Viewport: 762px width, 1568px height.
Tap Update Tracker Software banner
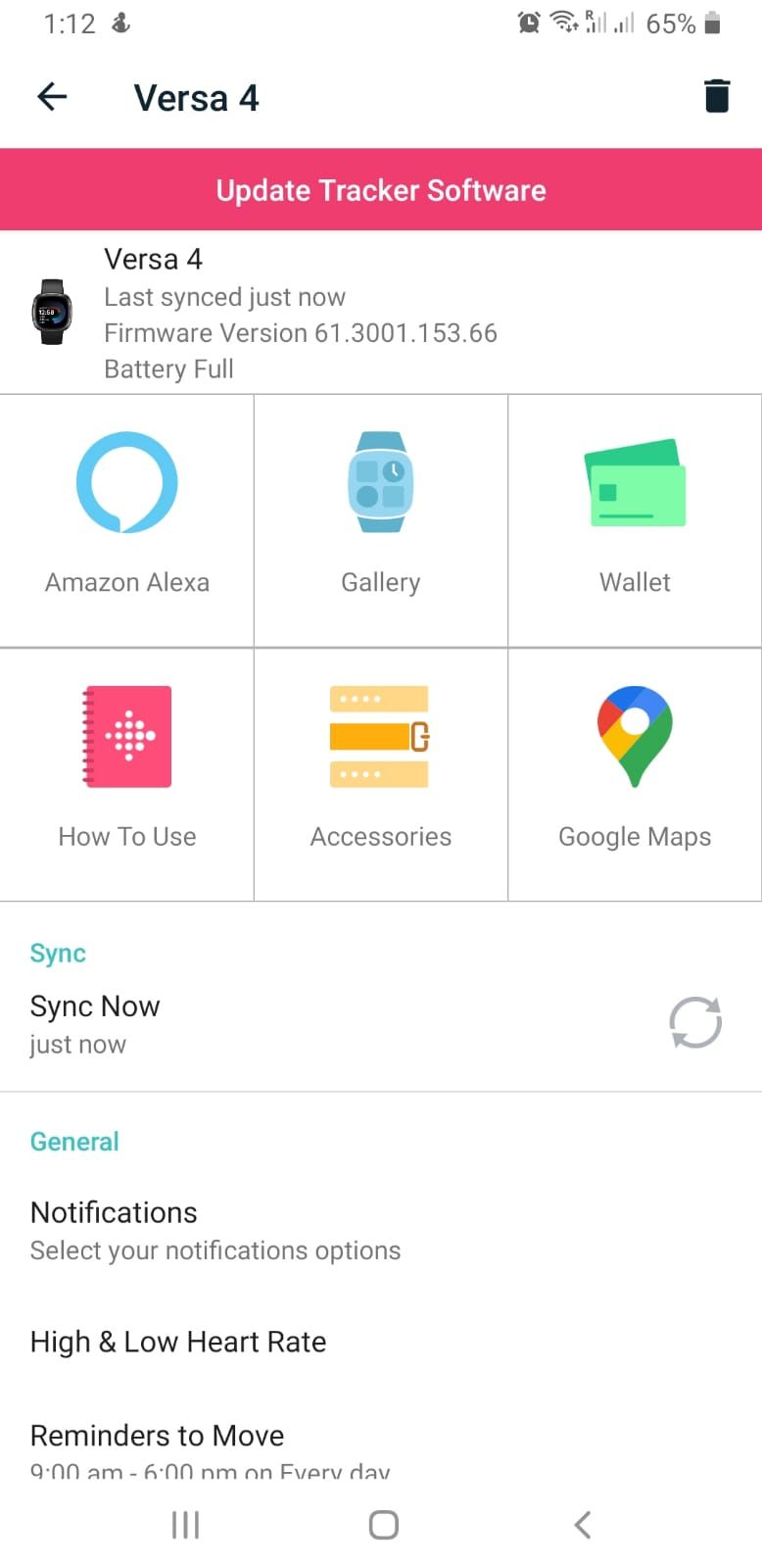381,190
